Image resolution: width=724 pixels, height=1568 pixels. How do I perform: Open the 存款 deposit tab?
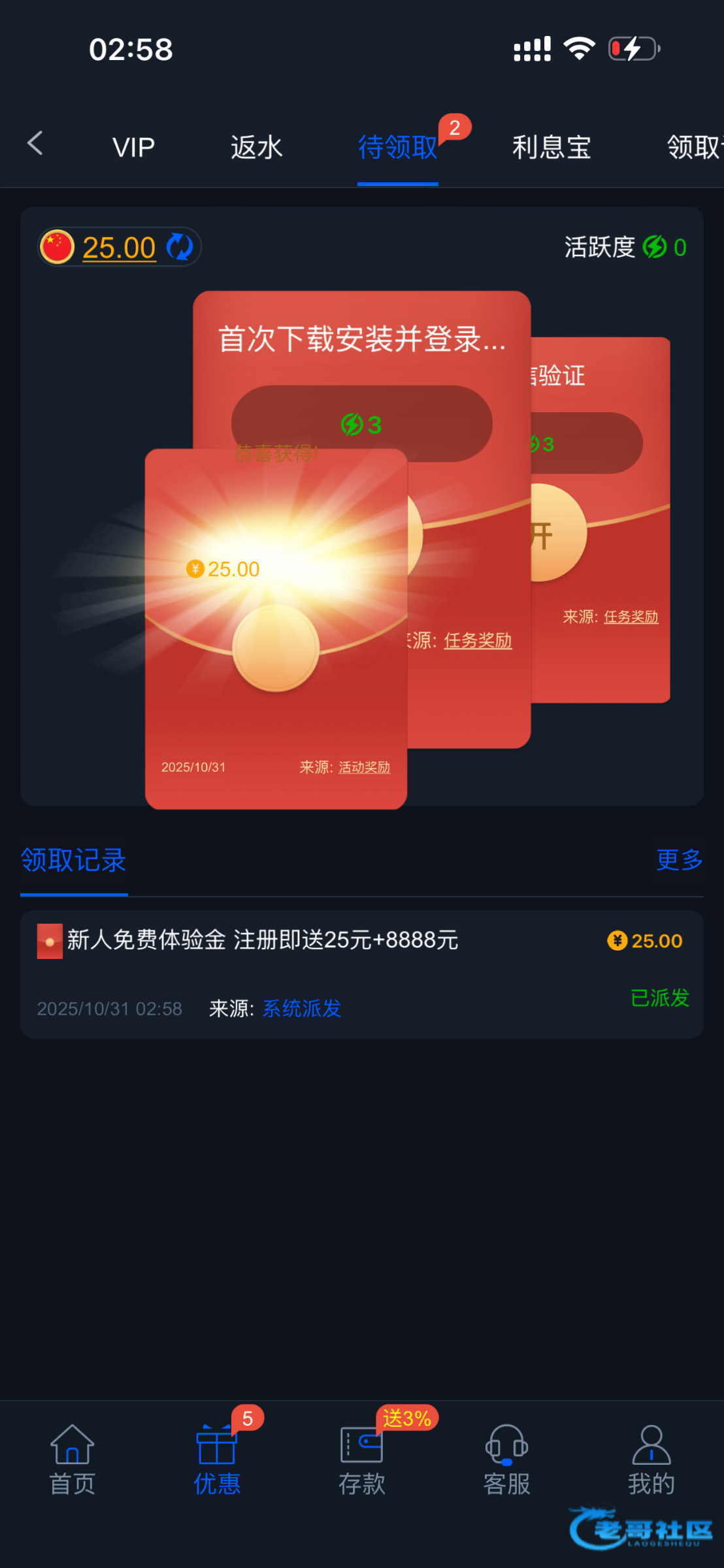point(361,1460)
